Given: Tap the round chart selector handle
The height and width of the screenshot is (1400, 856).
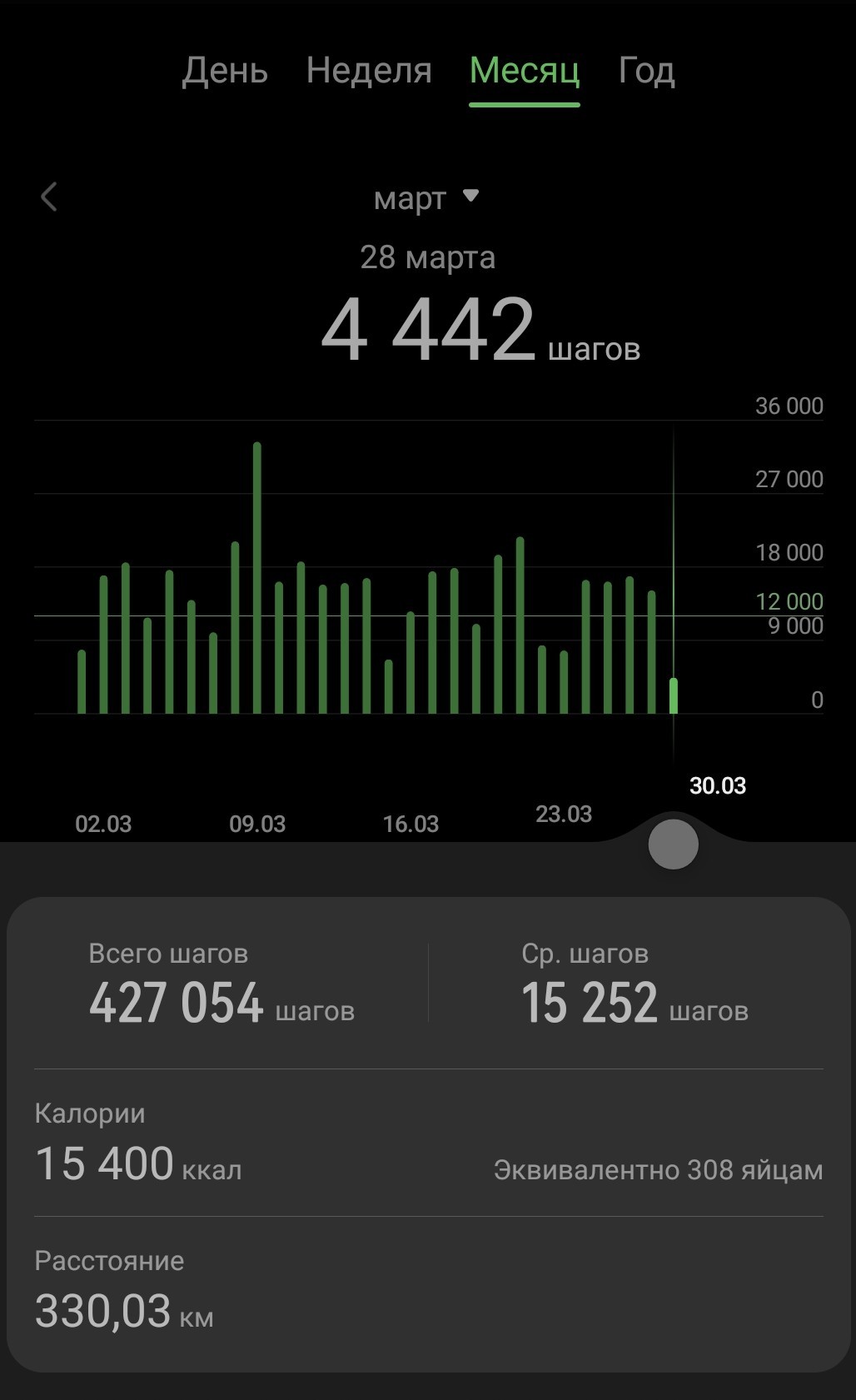Looking at the screenshot, I should point(673,844).
